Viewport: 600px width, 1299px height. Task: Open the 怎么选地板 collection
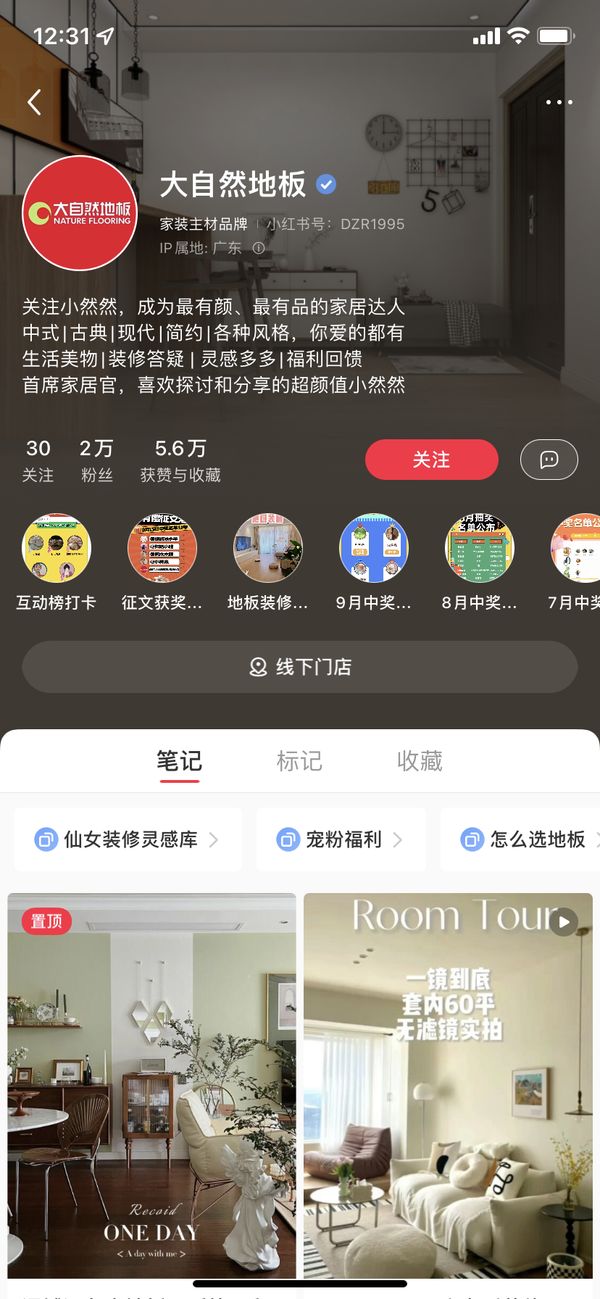(x=525, y=840)
